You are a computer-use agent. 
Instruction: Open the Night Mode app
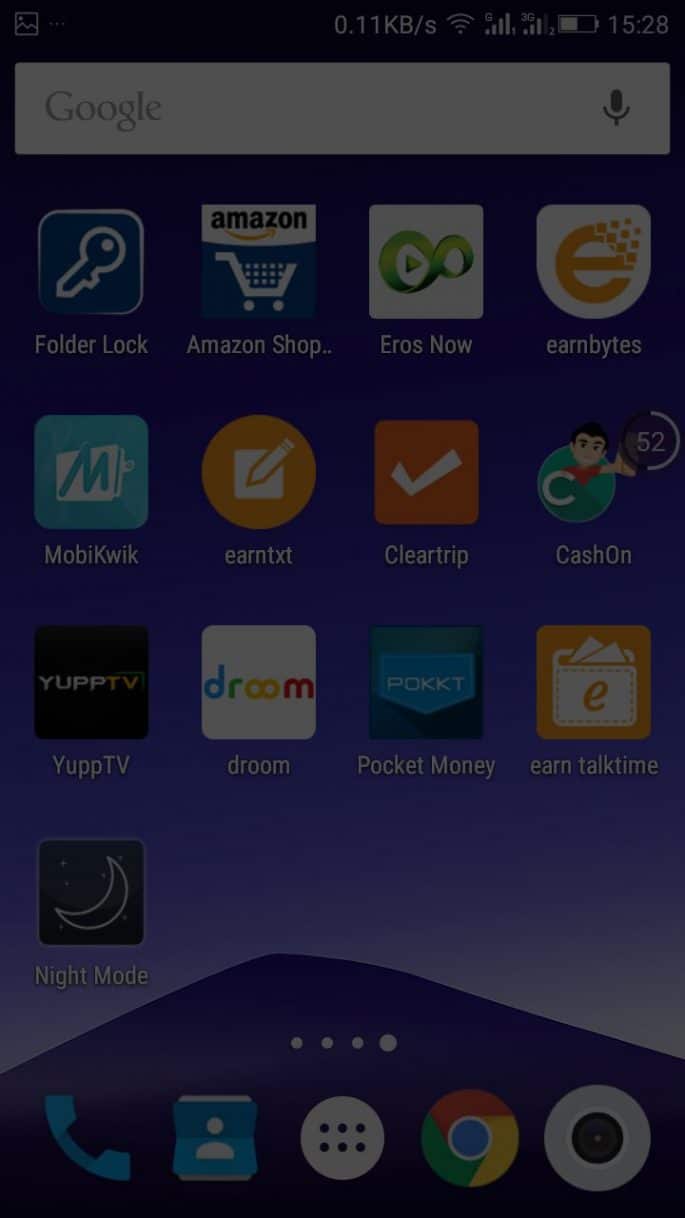pos(91,892)
